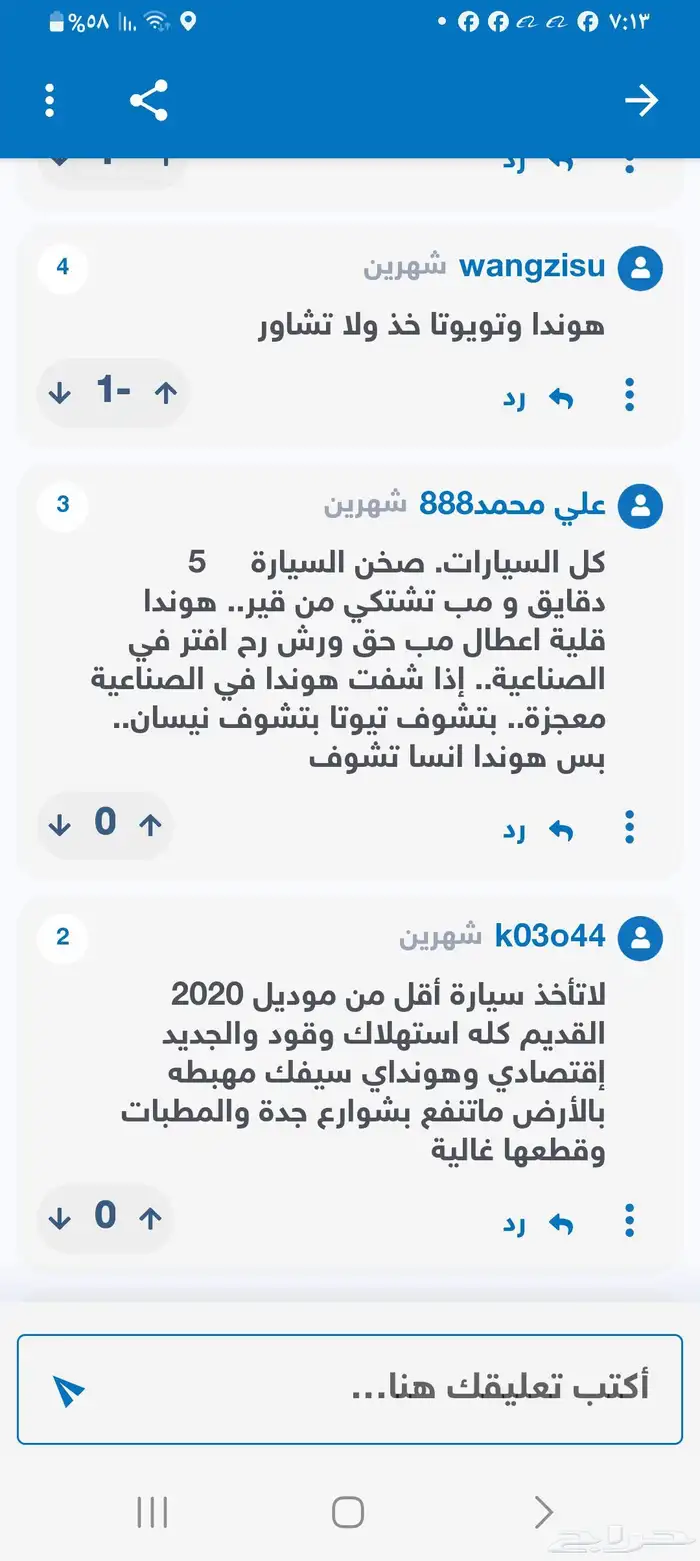Open options menu on wangzisu's comment
Screen dimensions: 700x1561
click(x=629, y=395)
